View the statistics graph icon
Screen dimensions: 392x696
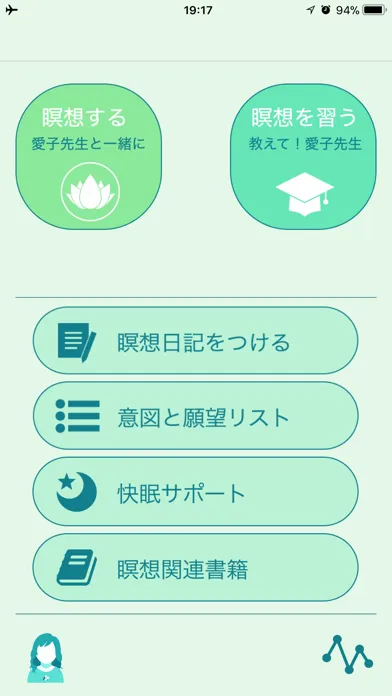(348, 655)
